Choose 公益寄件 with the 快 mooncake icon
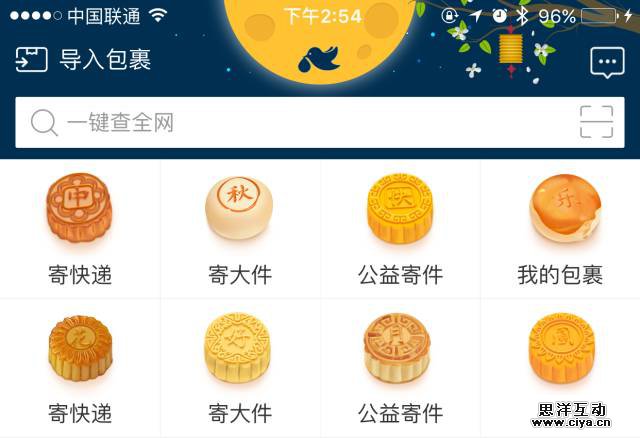Screen dimensions: 640x438 point(400,230)
